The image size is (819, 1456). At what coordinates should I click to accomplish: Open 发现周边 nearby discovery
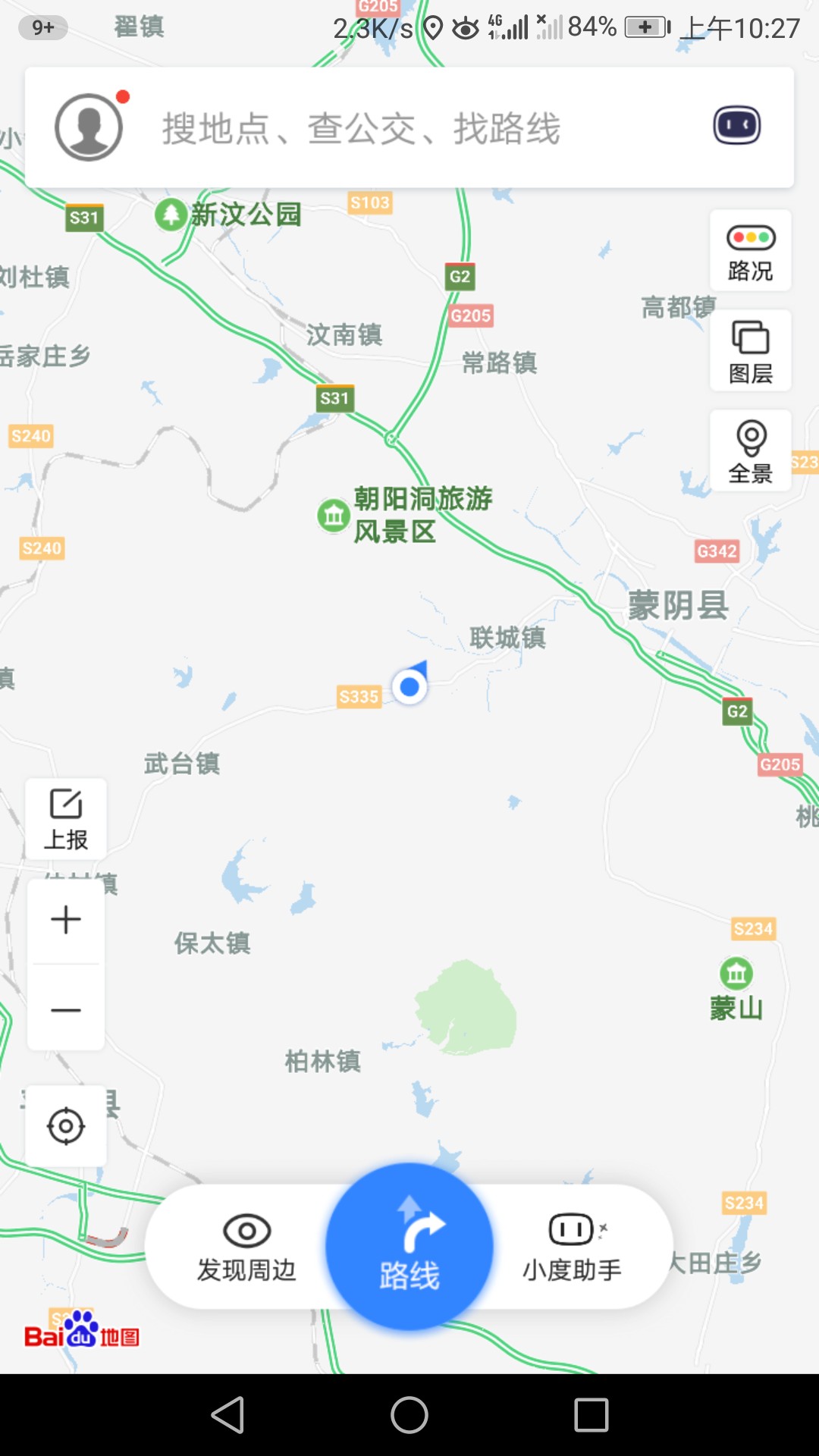tap(246, 1247)
